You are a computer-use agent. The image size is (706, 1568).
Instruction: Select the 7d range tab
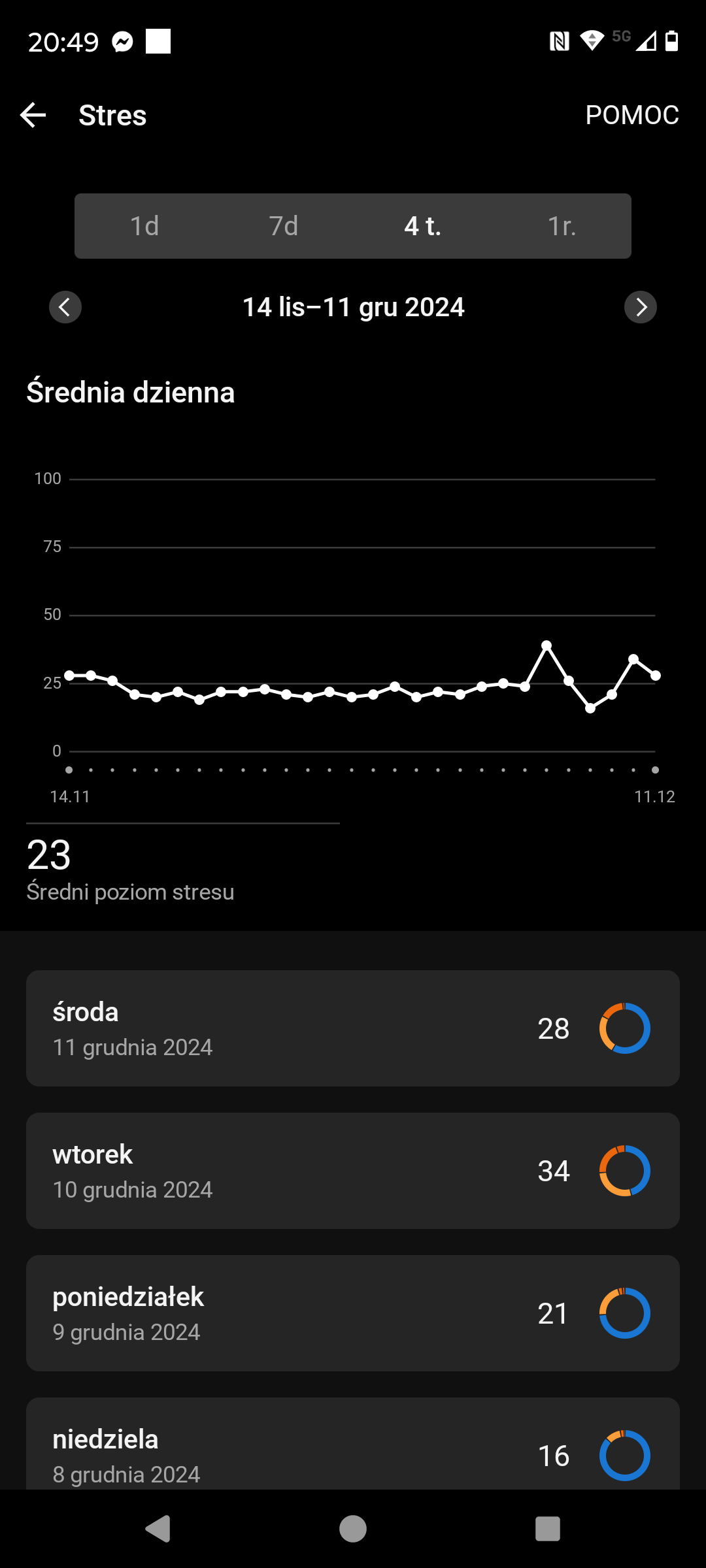[x=284, y=226]
